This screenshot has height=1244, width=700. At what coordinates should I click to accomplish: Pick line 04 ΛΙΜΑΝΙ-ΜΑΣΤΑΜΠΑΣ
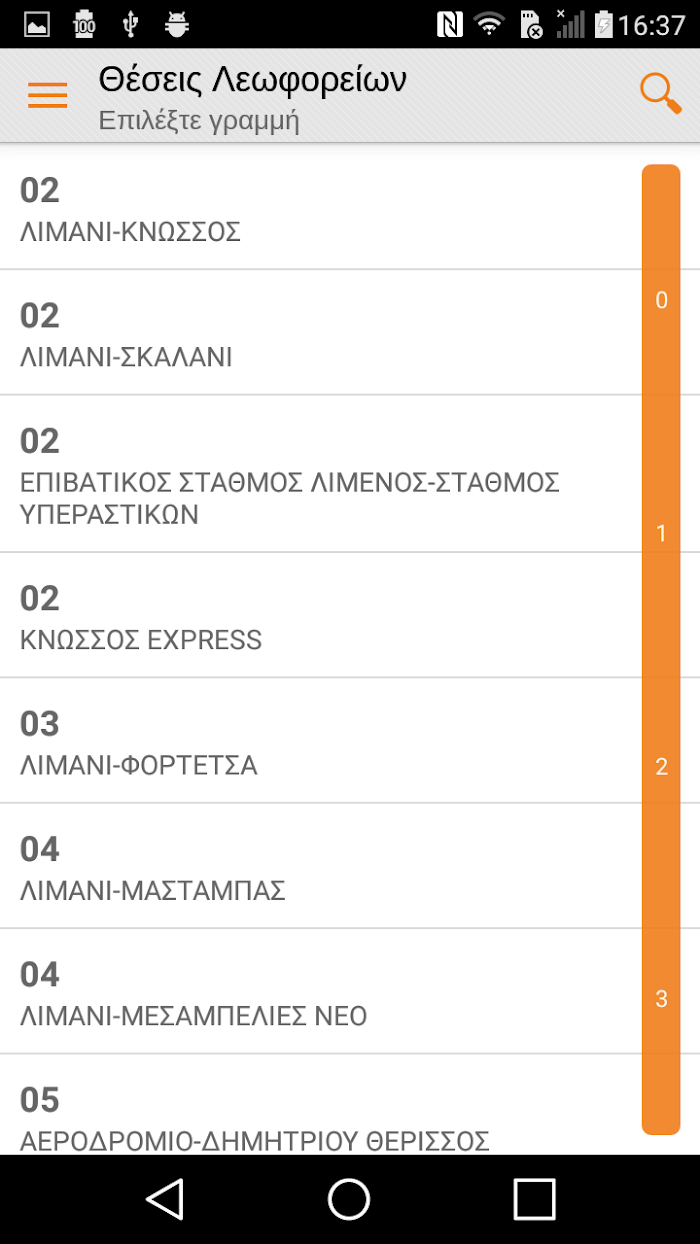pyautogui.click(x=320, y=866)
